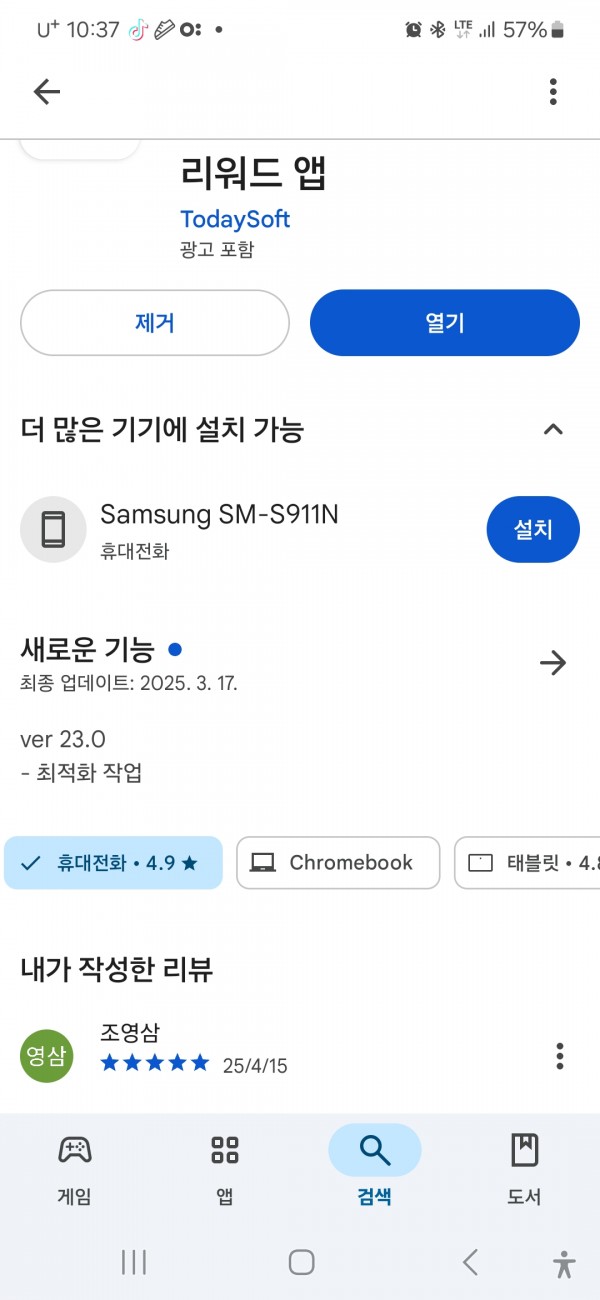
Task: Open the system recent apps view
Action: coord(134,1262)
